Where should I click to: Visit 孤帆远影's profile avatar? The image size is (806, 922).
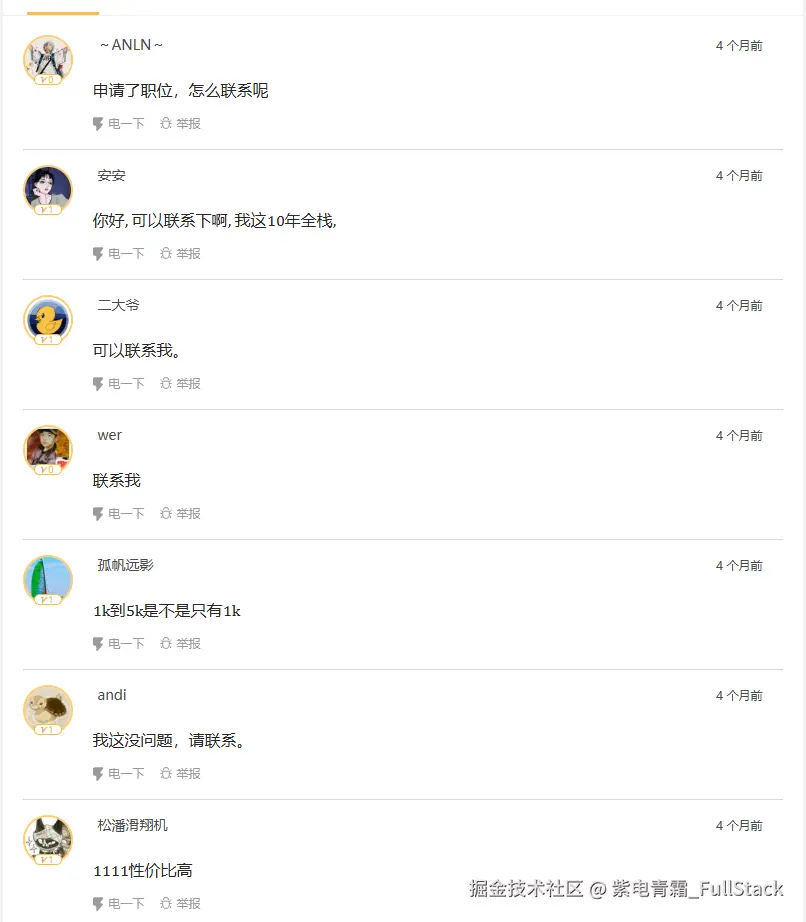tap(47, 579)
